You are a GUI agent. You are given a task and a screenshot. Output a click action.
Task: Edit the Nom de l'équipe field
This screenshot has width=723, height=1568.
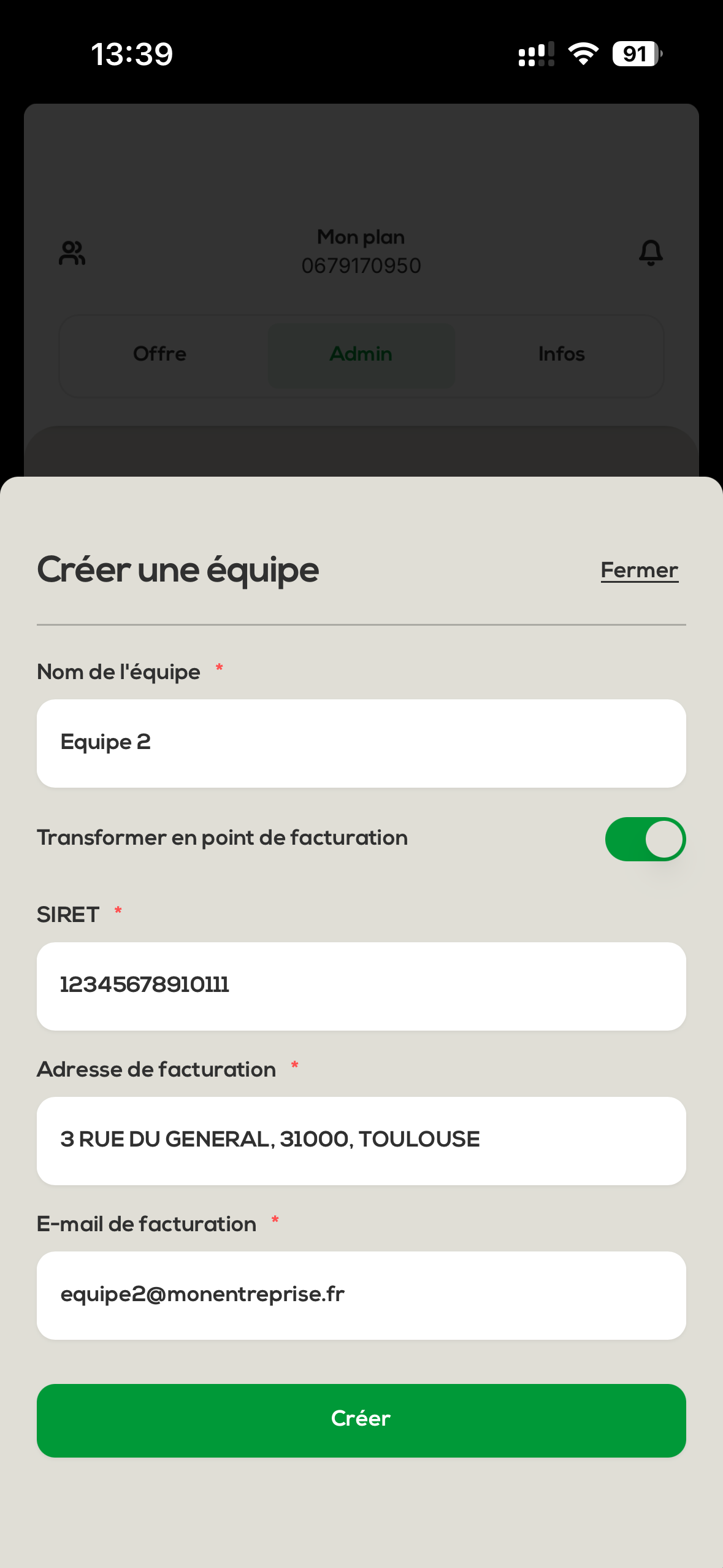(361, 743)
